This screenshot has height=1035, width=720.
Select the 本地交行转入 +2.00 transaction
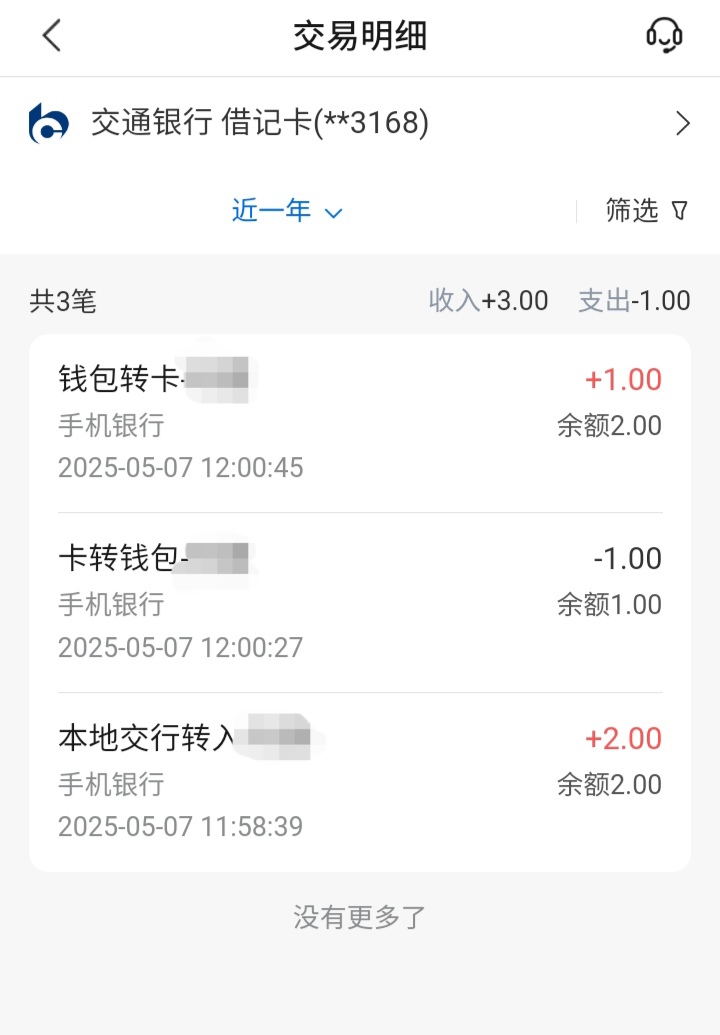pyautogui.click(x=360, y=782)
